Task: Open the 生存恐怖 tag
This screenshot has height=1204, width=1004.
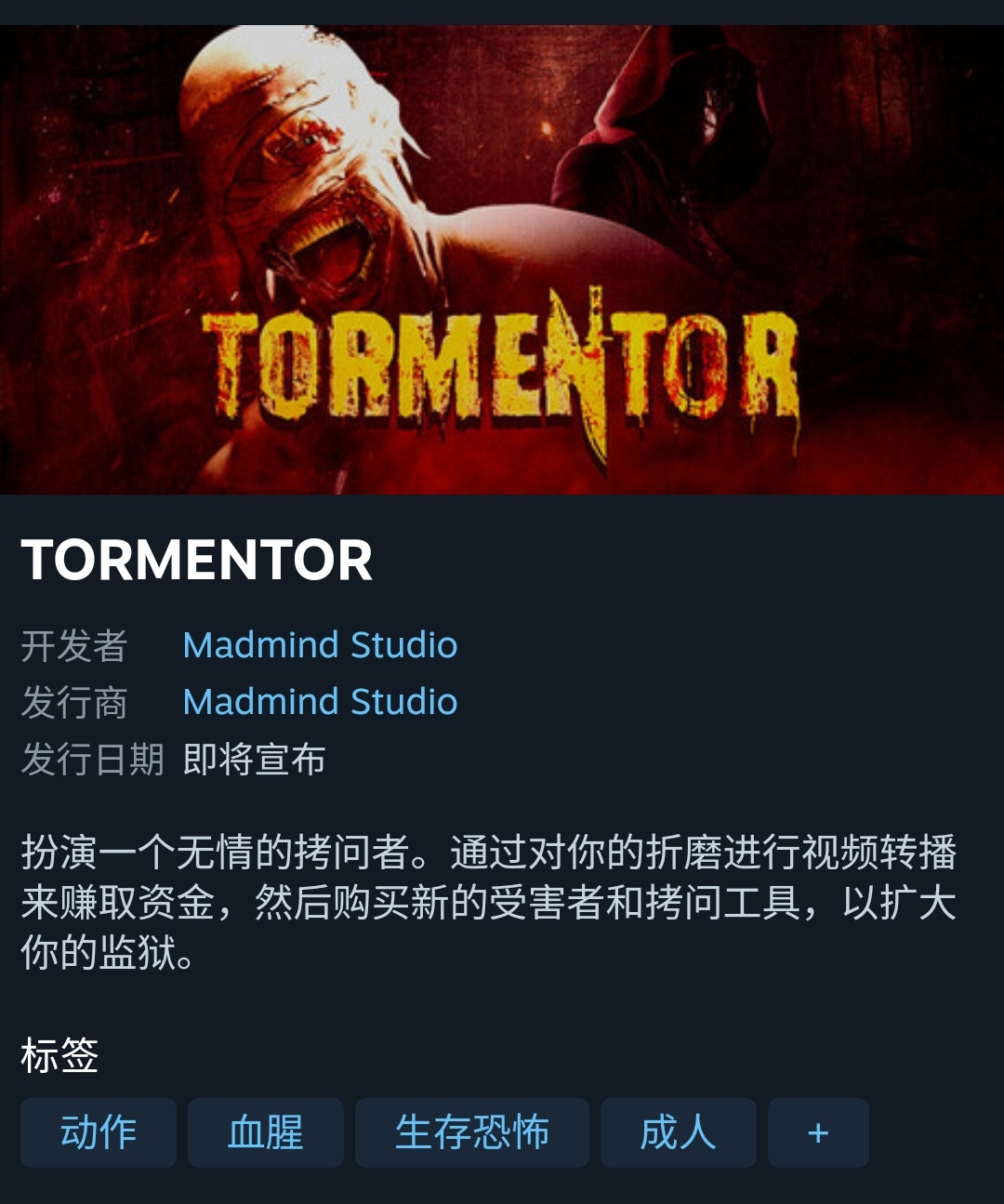Action: [x=472, y=1132]
